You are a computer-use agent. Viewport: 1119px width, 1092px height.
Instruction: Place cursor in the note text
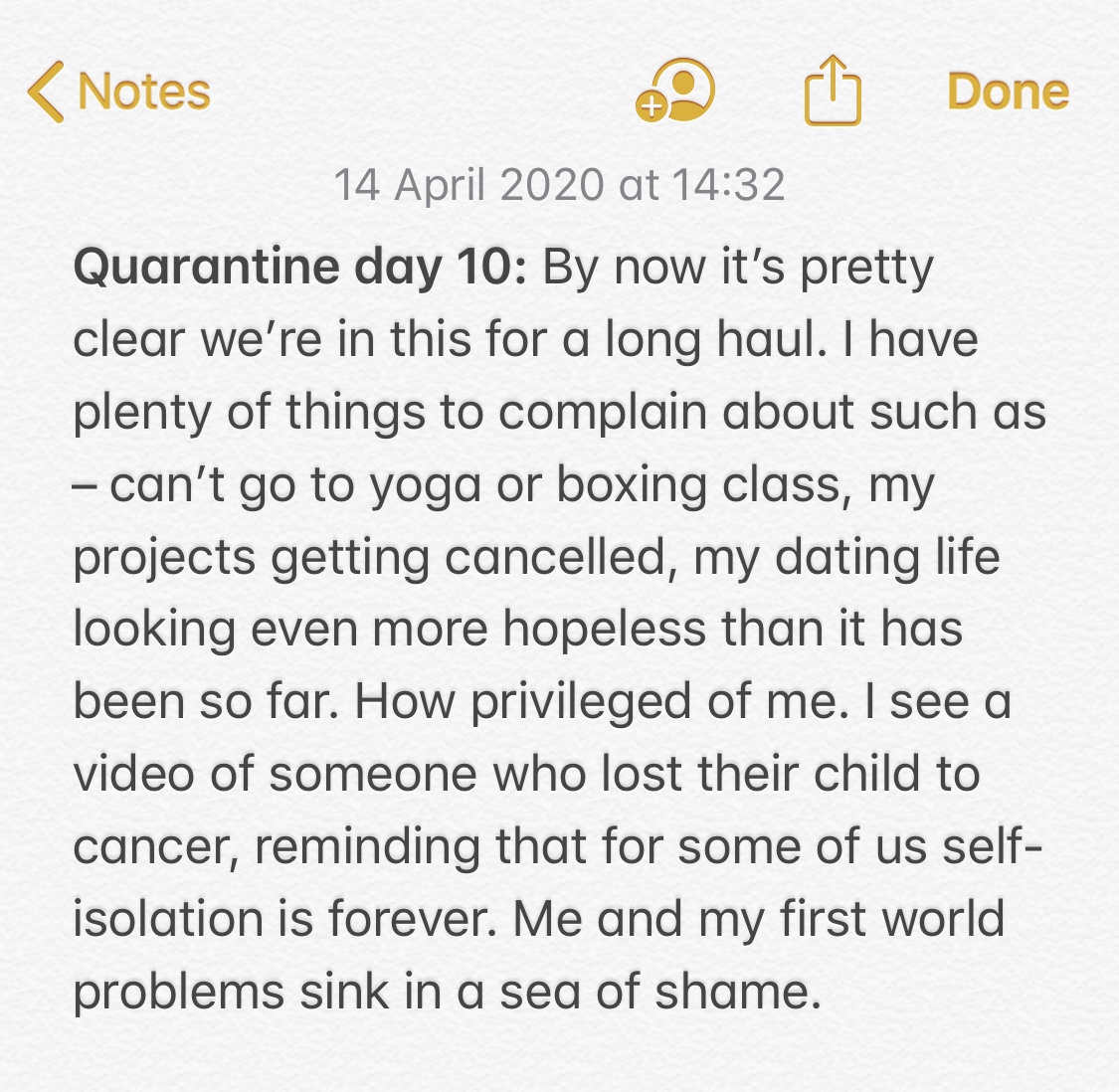[557, 627]
